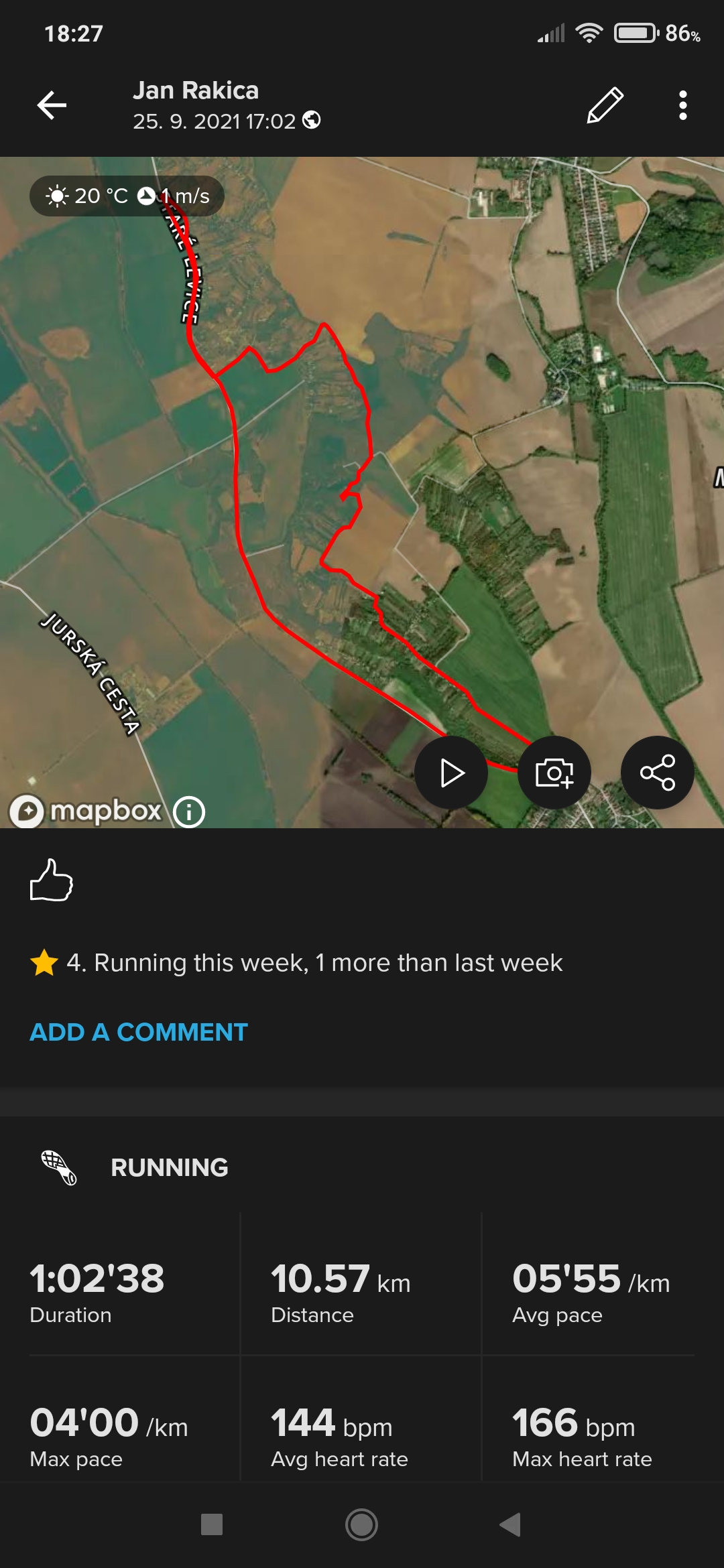Edit this workout with the pencil icon
Image resolution: width=724 pixels, height=1568 pixels.
pos(605,105)
